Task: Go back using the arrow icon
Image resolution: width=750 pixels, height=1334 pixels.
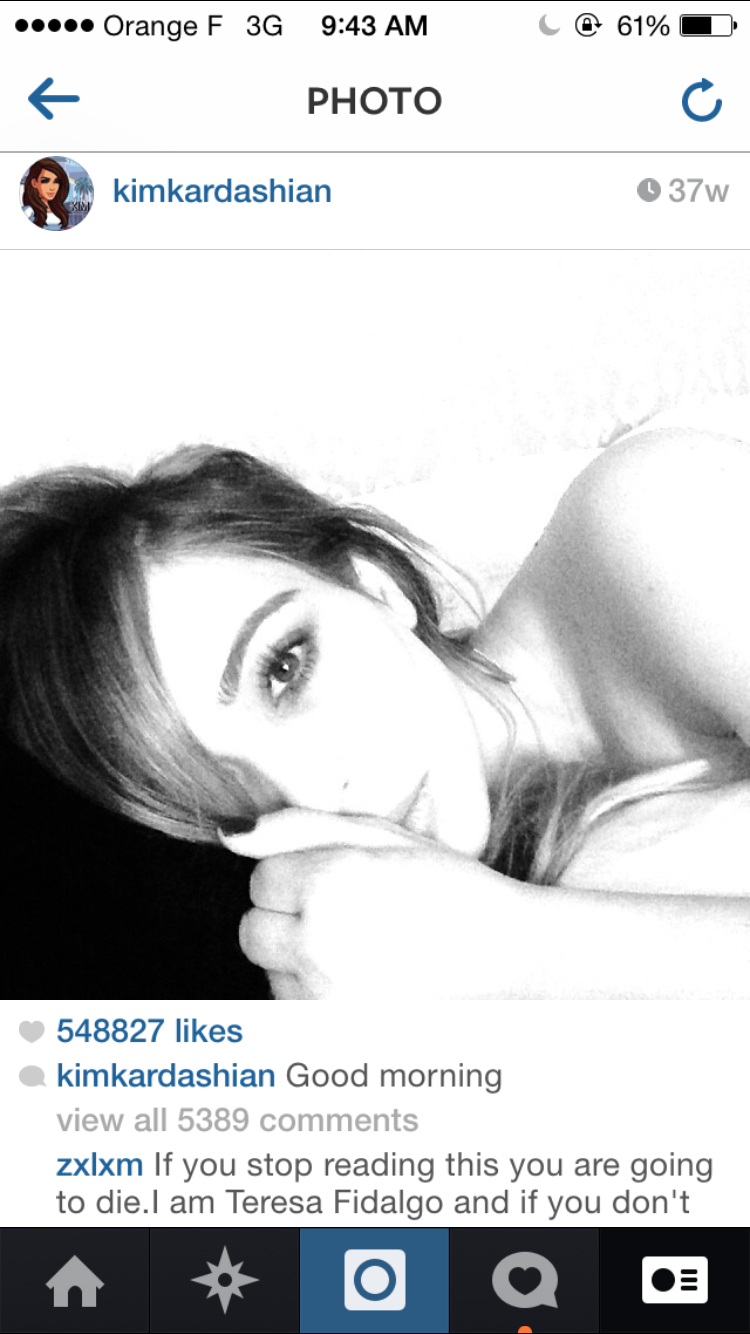Action: coord(54,100)
